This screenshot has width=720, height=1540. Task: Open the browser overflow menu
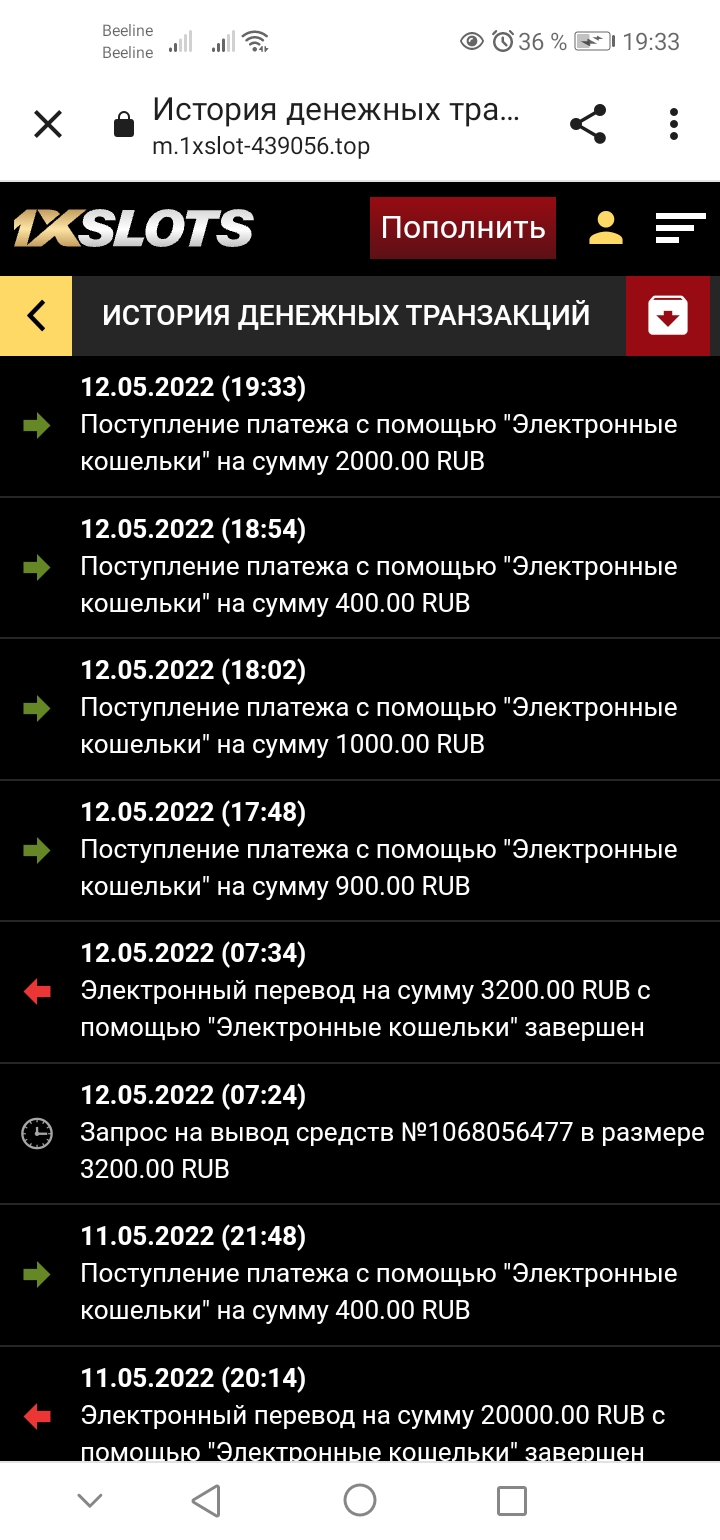tap(673, 125)
